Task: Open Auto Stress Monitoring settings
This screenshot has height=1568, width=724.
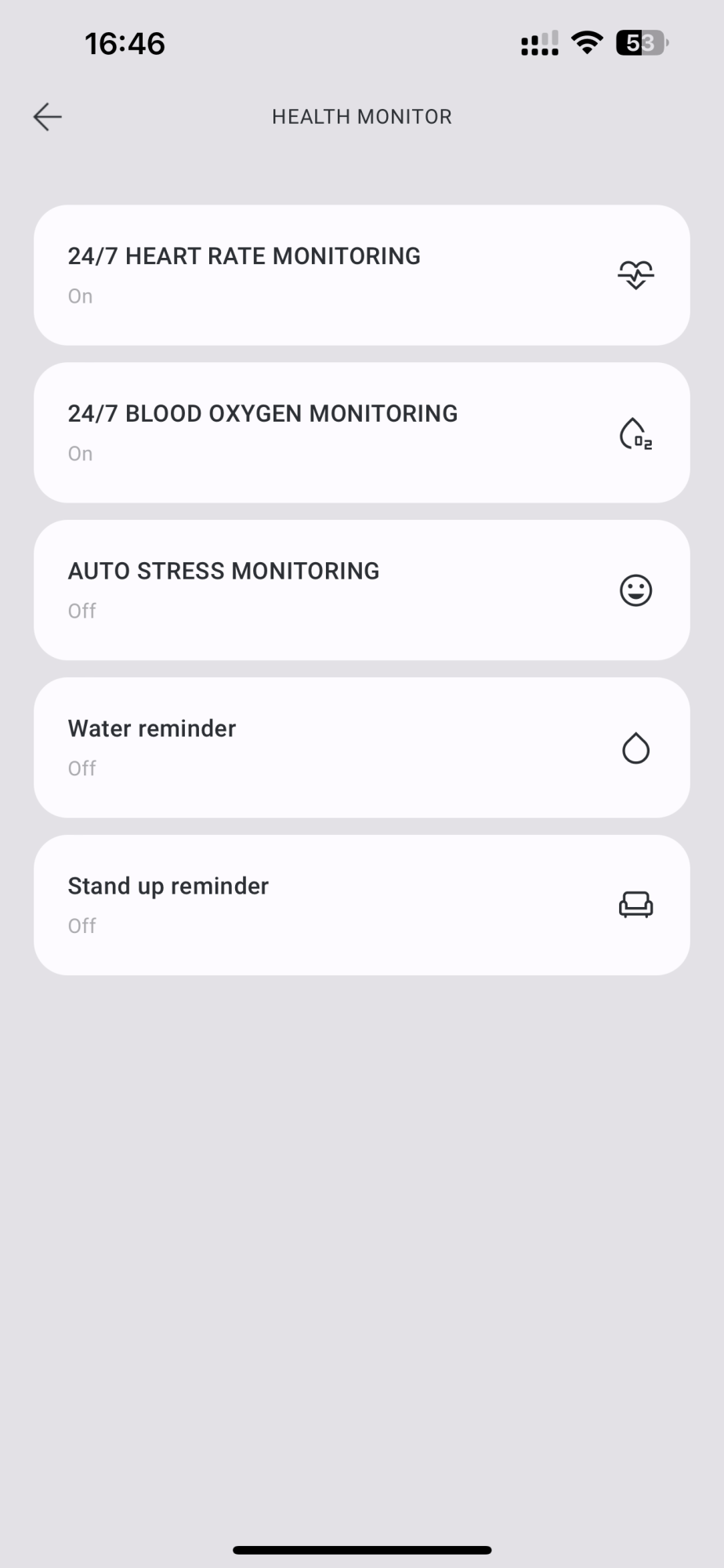Action: point(361,590)
